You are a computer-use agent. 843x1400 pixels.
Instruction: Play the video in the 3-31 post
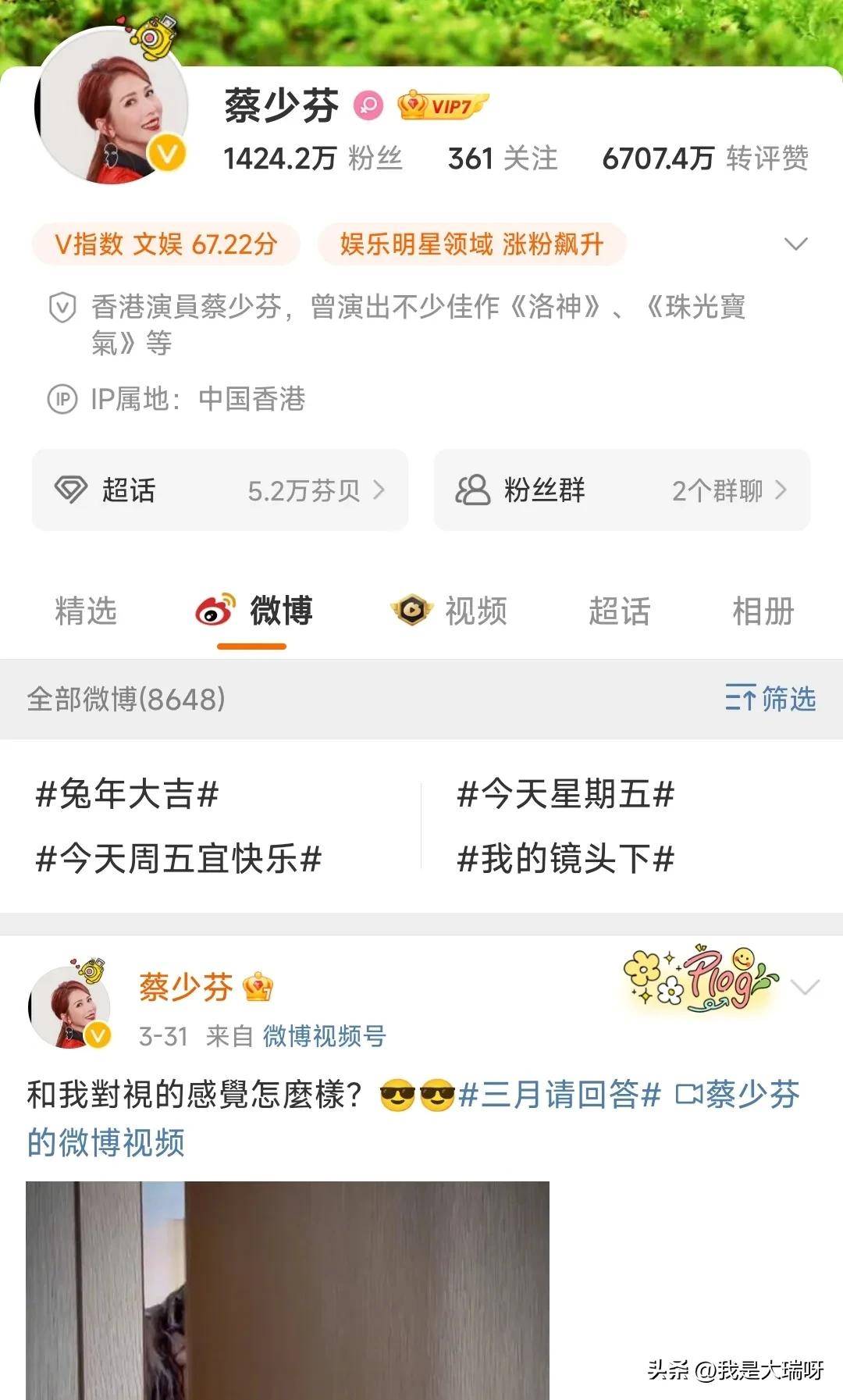[x=287, y=1290]
